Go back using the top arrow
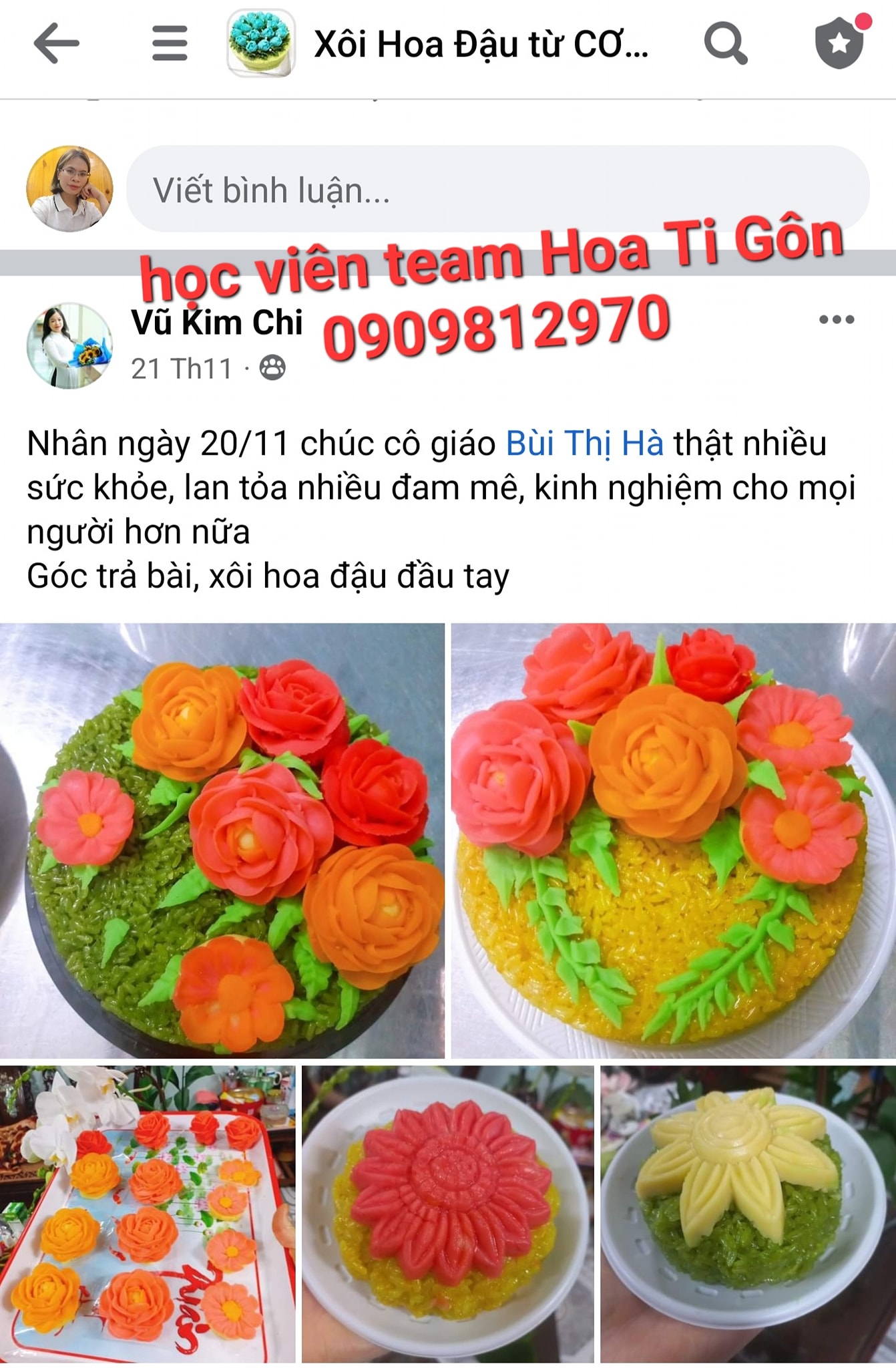The width and height of the screenshot is (896, 1368). pos(56,43)
